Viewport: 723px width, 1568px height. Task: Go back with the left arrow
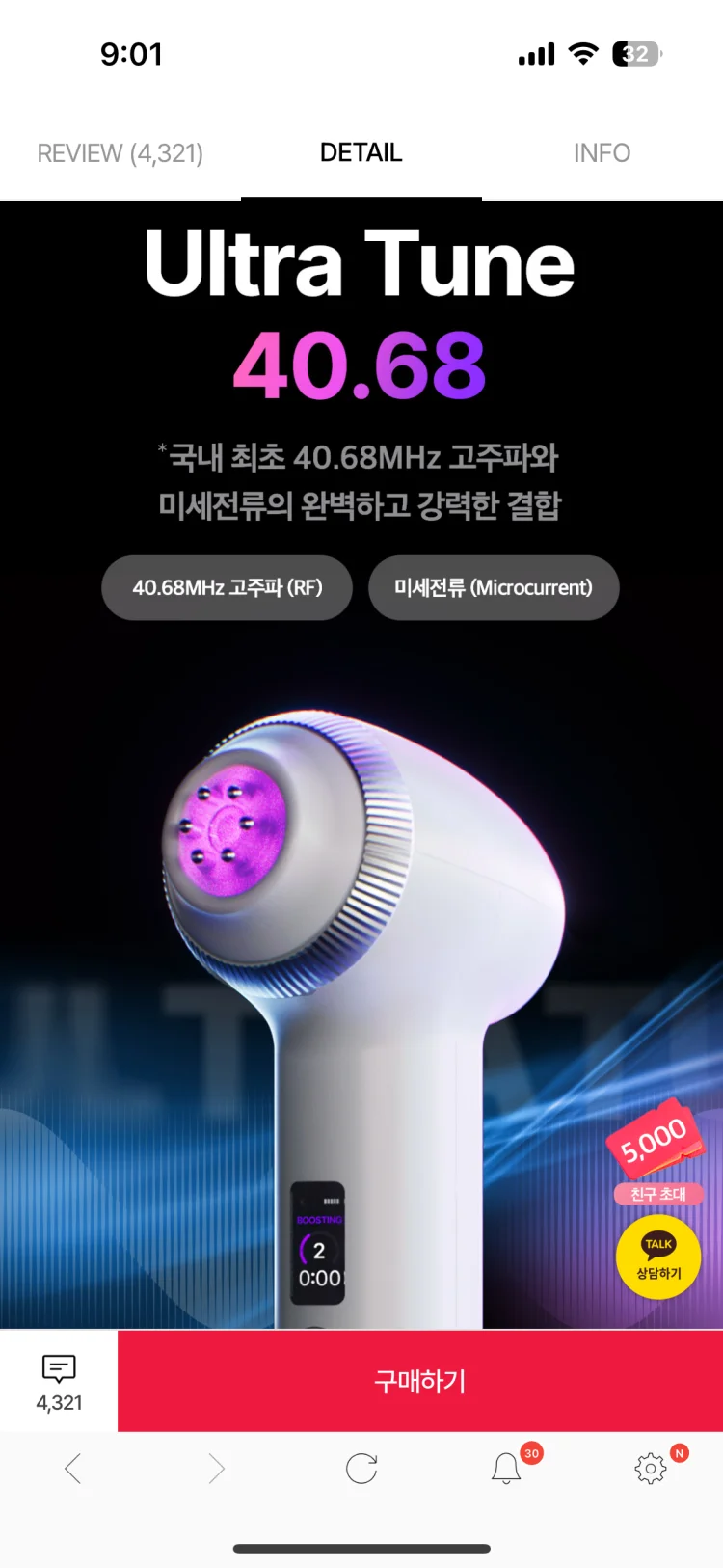(72, 1469)
